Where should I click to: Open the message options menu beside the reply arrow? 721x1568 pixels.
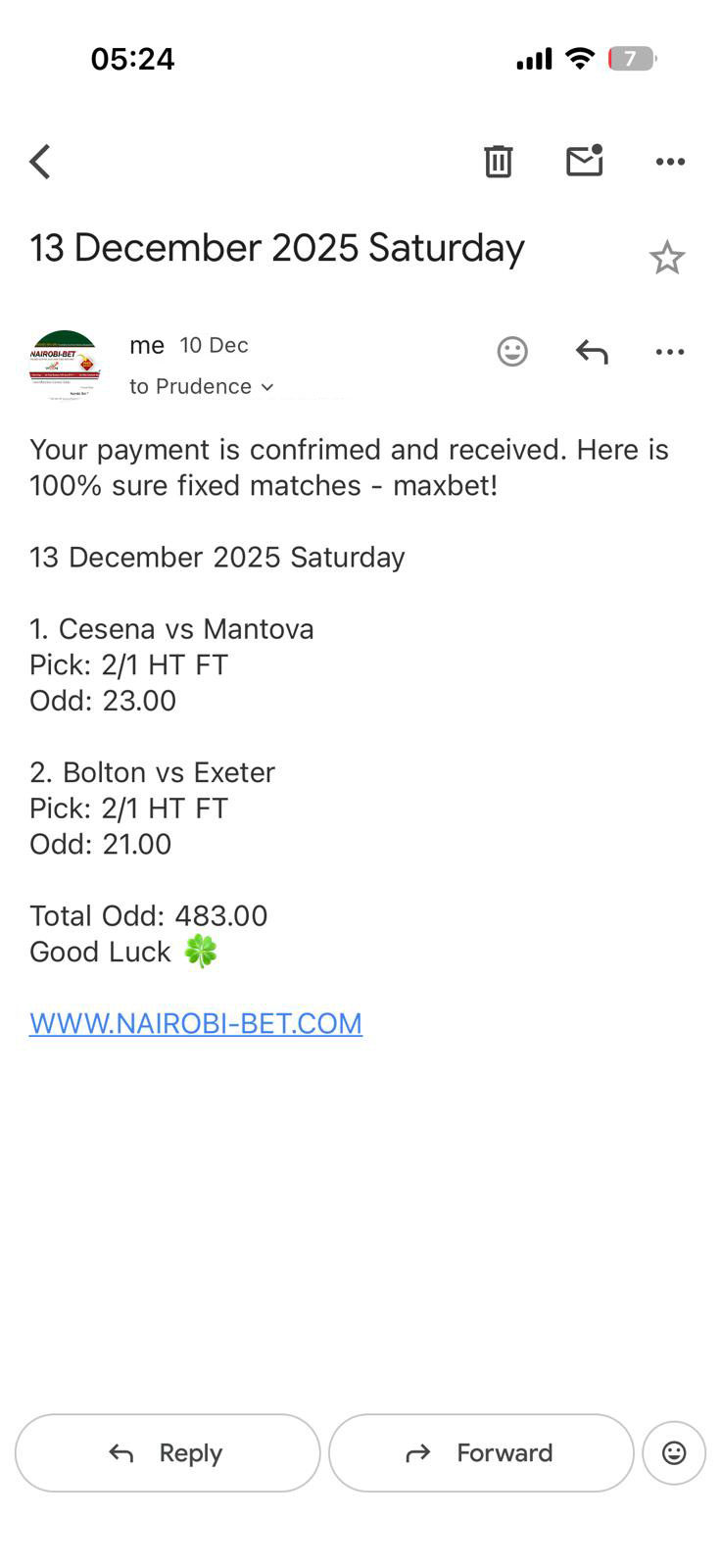pyautogui.click(x=670, y=351)
